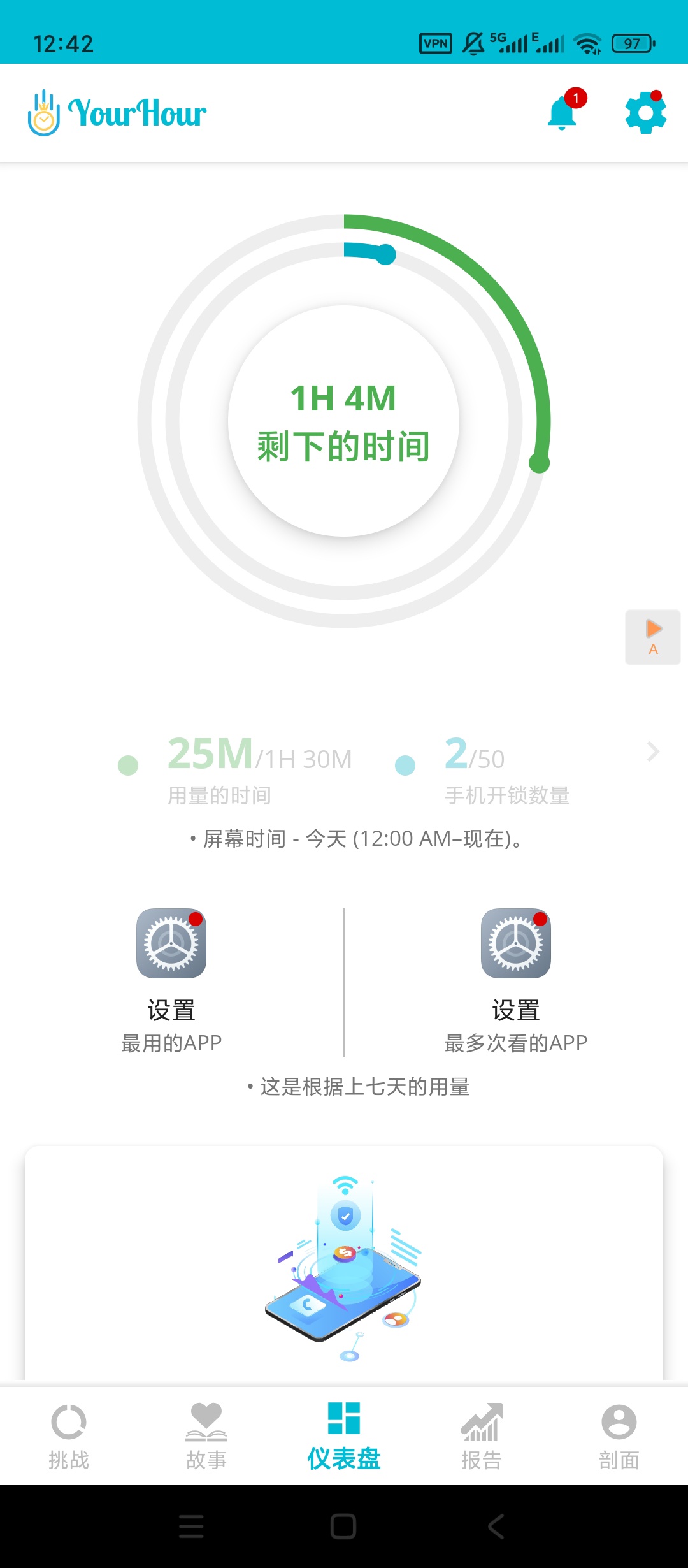Screen dimensions: 688x1568
Task: Switch to the 剖面 profile tab
Action: 619,1441
